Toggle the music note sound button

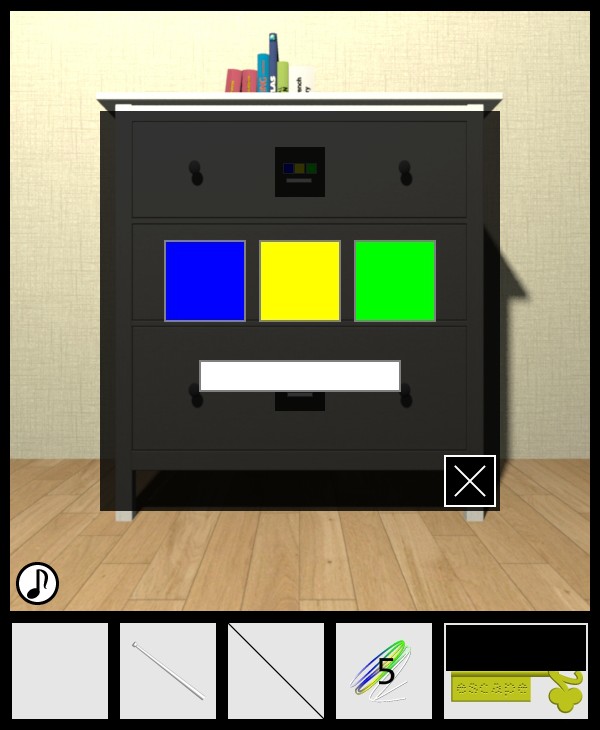pyautogui.click(x=37, y=583)
